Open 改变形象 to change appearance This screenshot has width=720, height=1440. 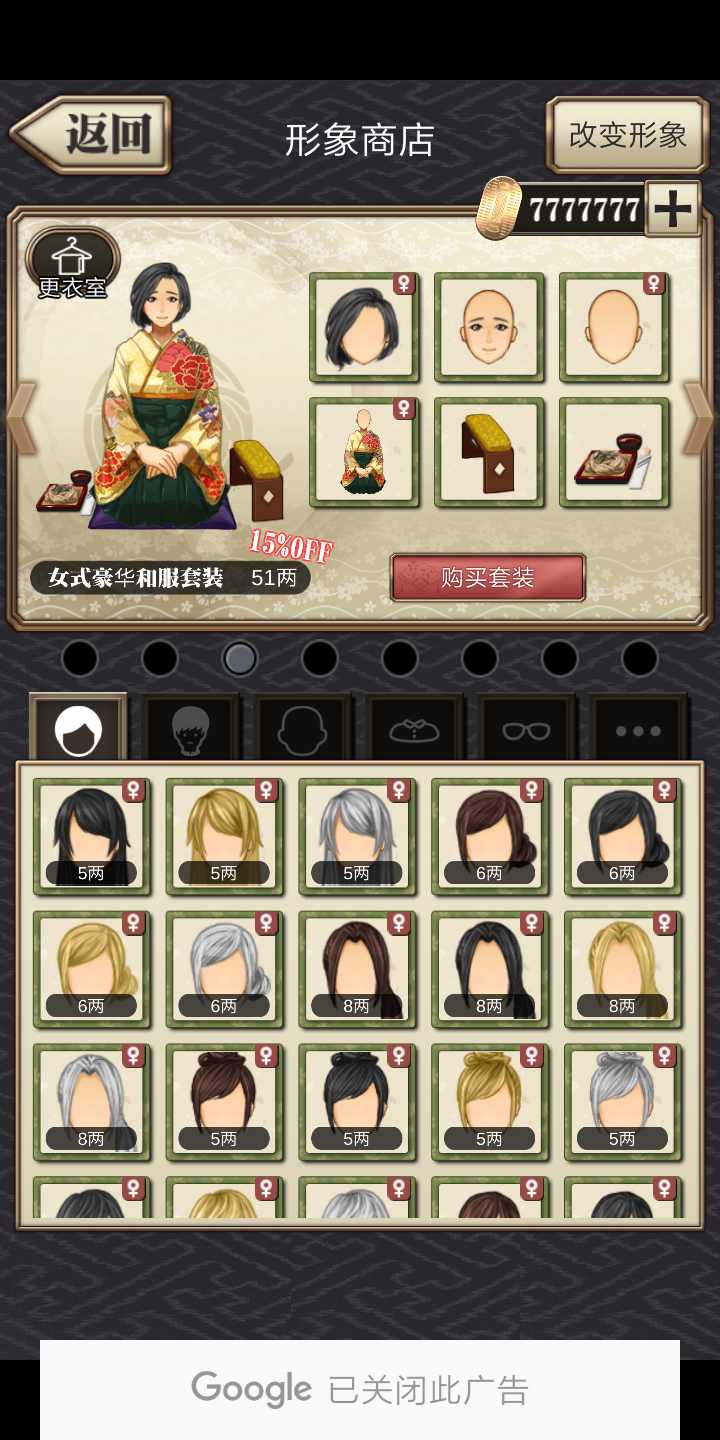click(x=627, y=135)
